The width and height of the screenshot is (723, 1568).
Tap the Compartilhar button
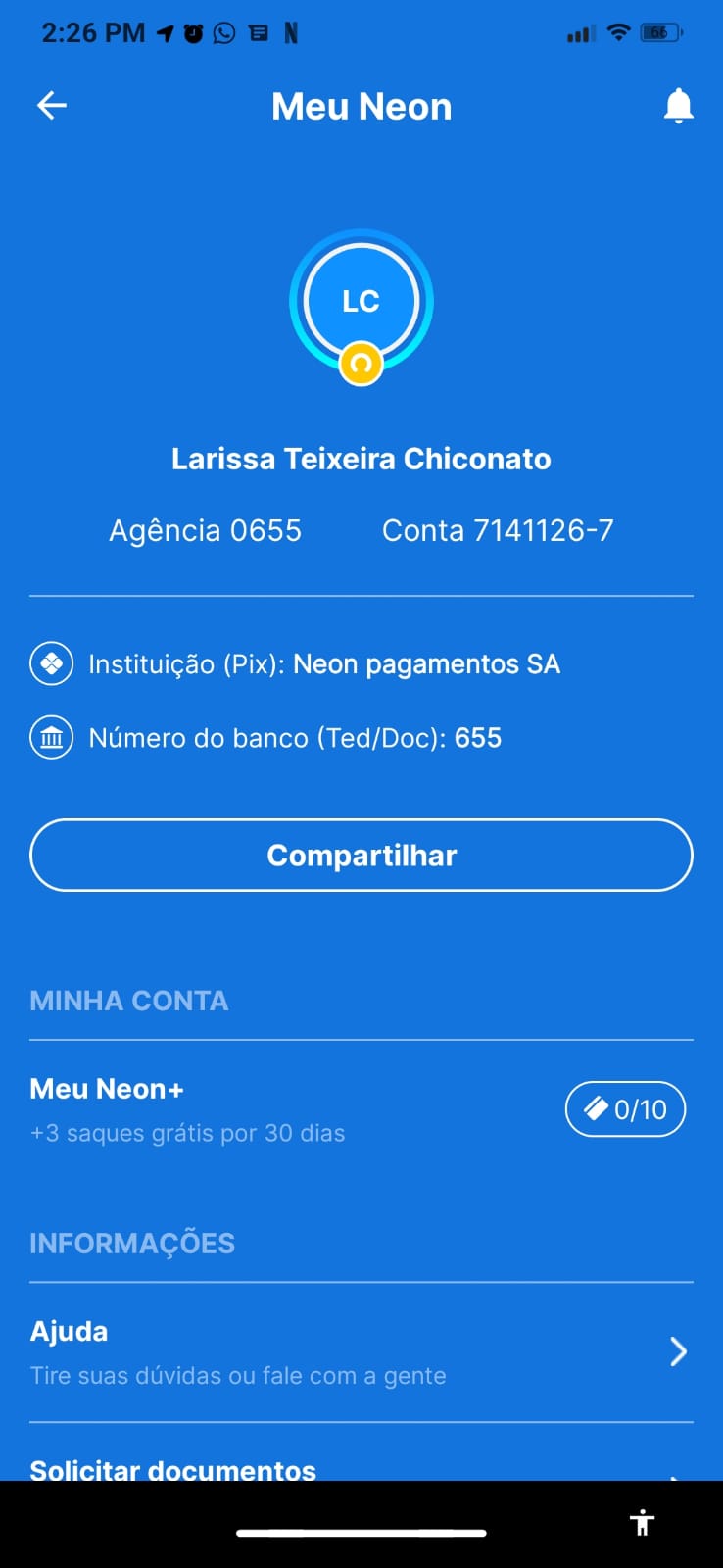pos(361,855)
